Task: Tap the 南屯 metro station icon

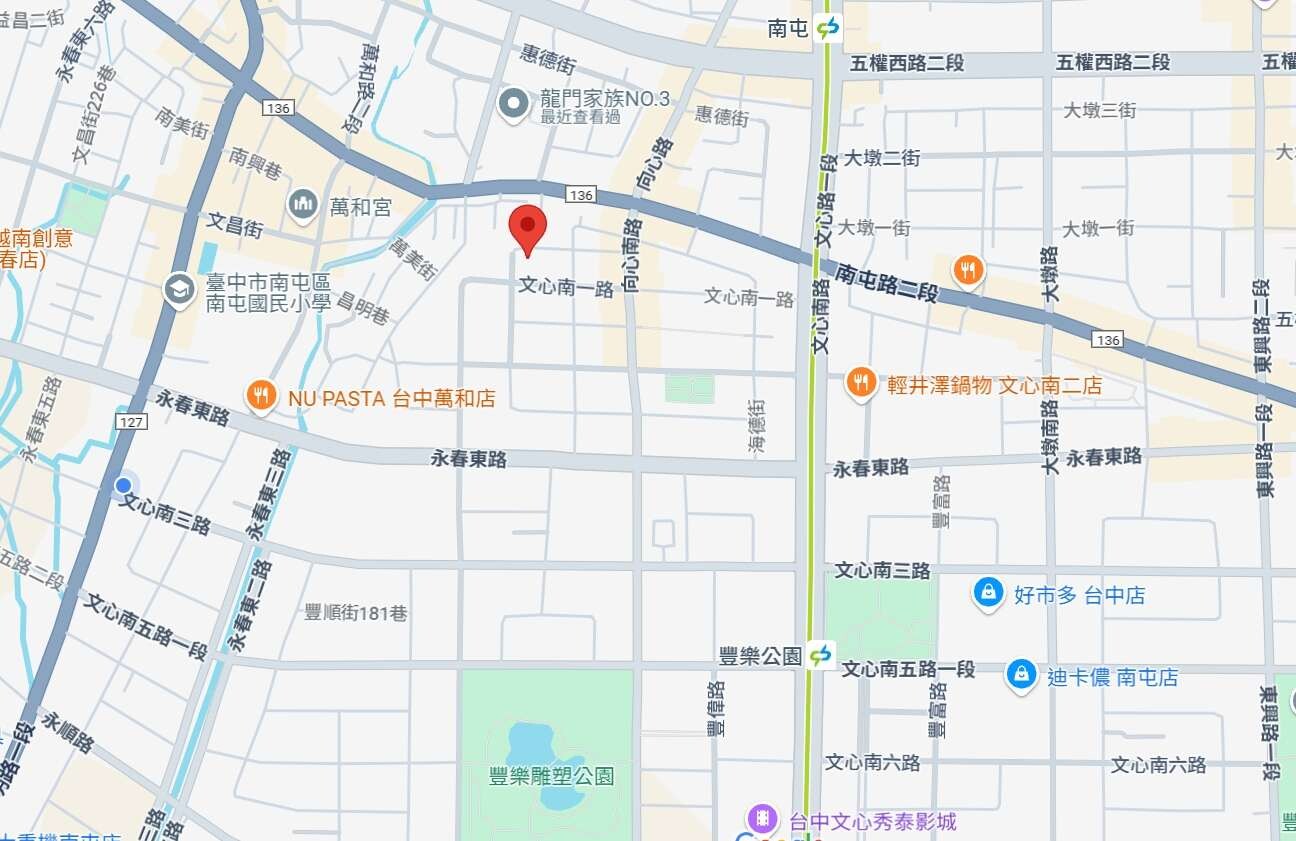Action: (x=827, y=28)
